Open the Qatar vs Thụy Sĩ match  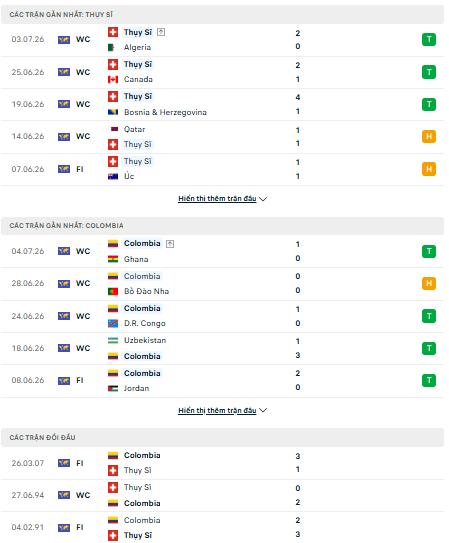pos(222,136)
